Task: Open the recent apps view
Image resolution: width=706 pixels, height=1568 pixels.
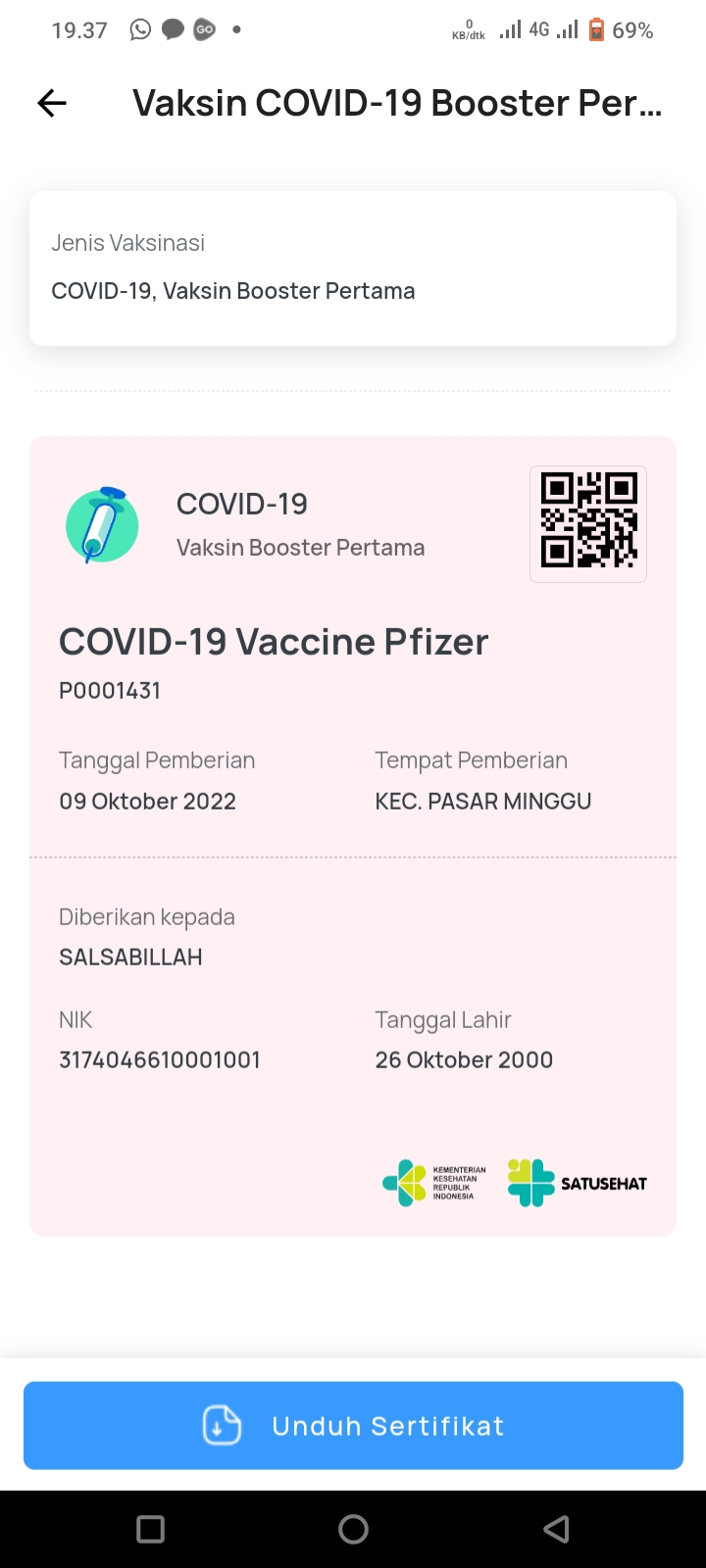Action: coord(151,1529)
